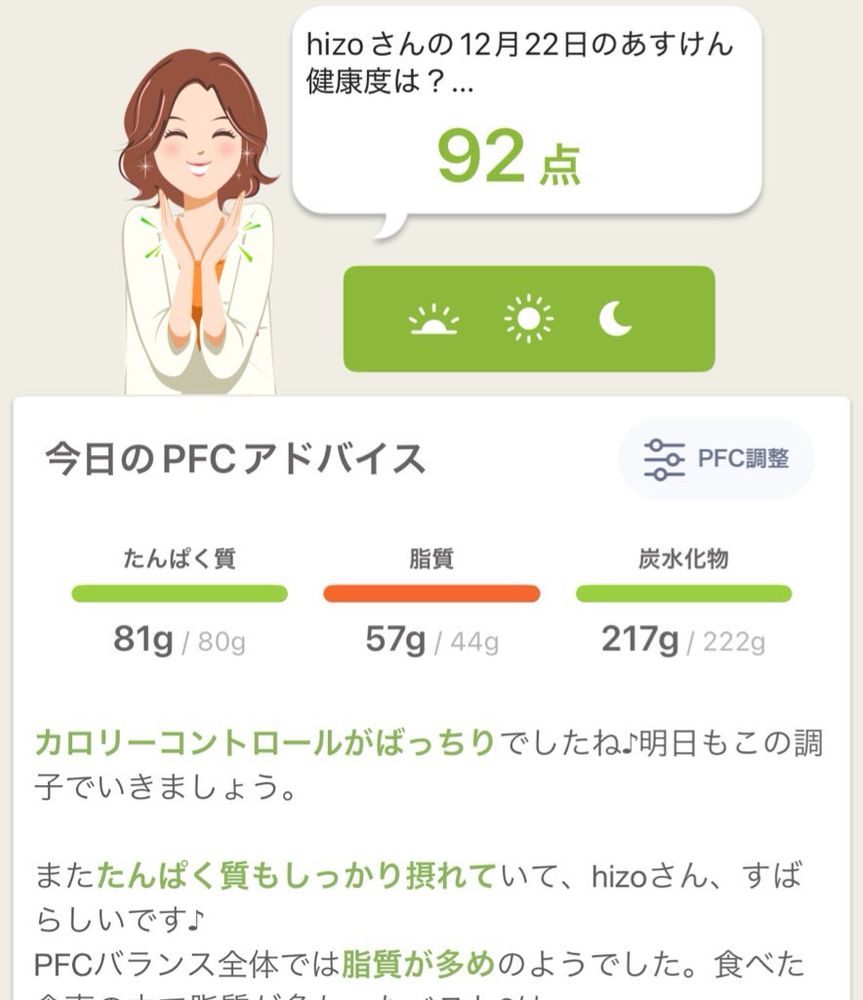Open the PFC調整 adjustment button
The height and width of the screenshot is (1000, 863).
[x=716, y=459]
